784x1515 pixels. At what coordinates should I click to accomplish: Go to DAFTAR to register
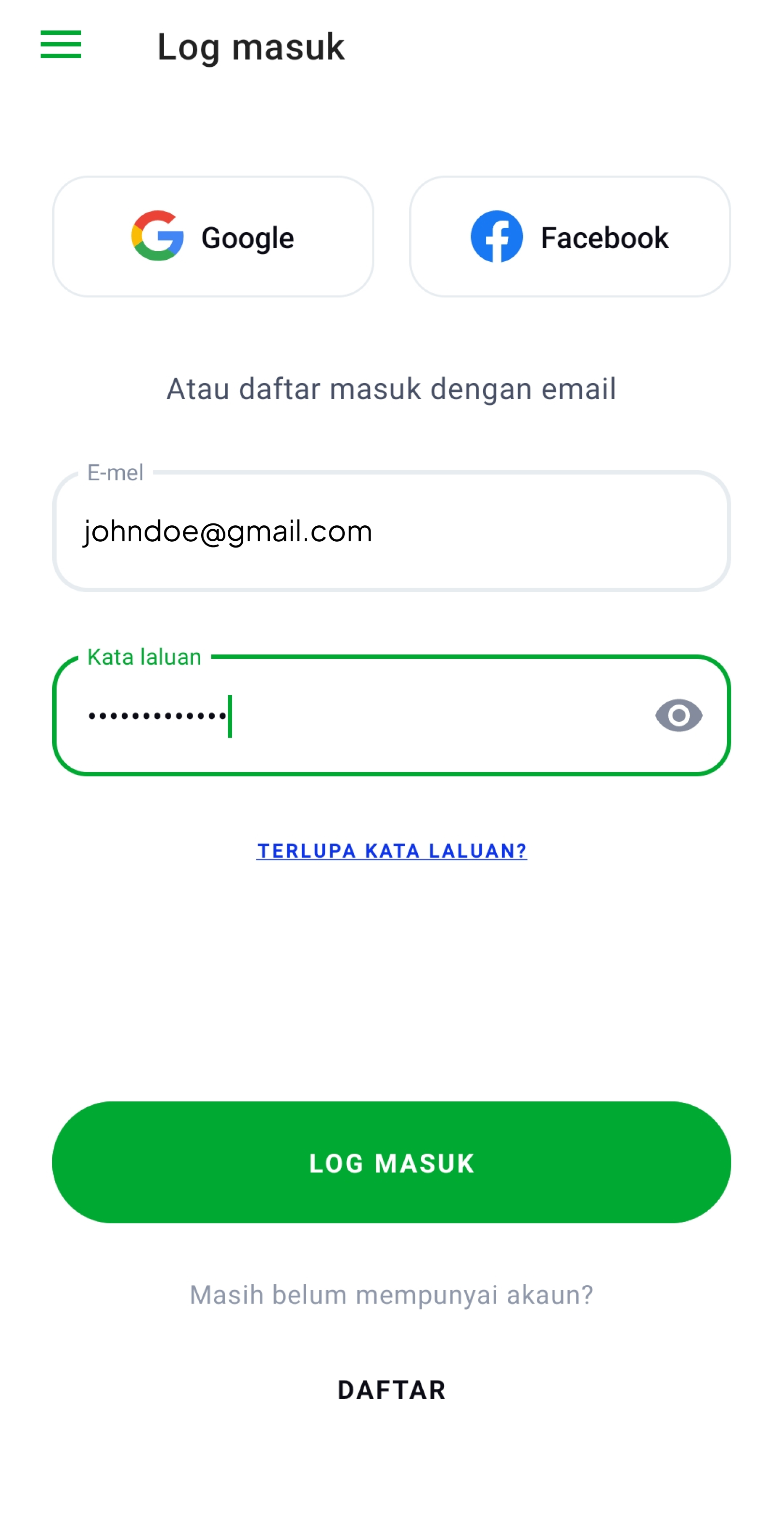click(x=392, y=1390)
